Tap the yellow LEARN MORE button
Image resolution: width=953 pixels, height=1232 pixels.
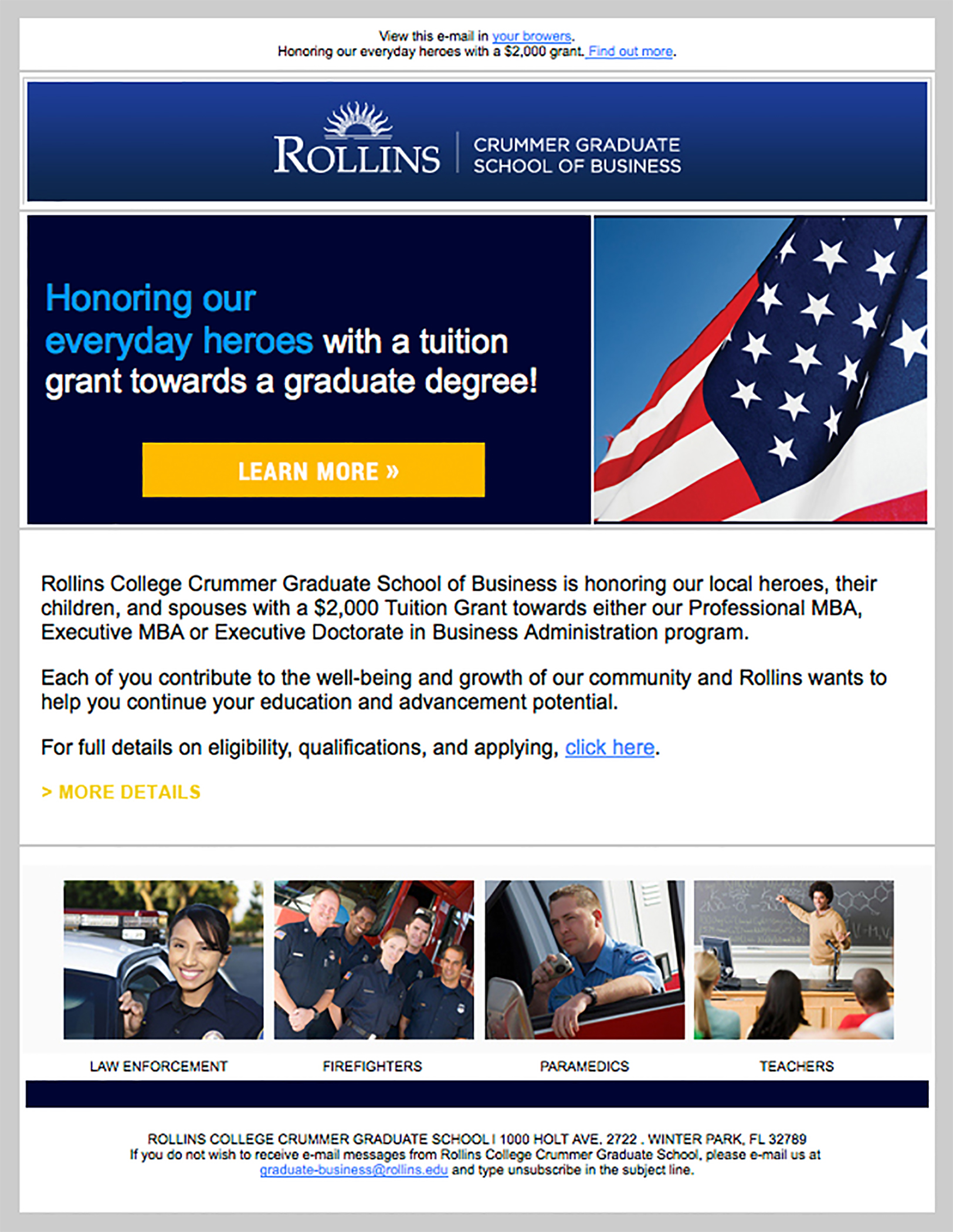[313, 471]
